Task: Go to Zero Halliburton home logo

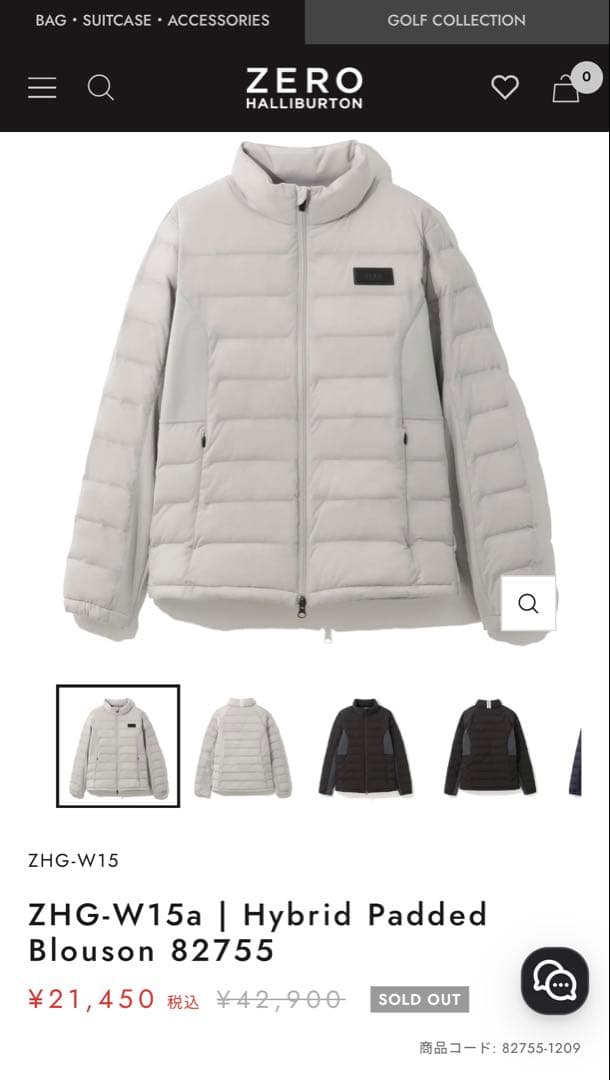Action: tap(304, 88)
